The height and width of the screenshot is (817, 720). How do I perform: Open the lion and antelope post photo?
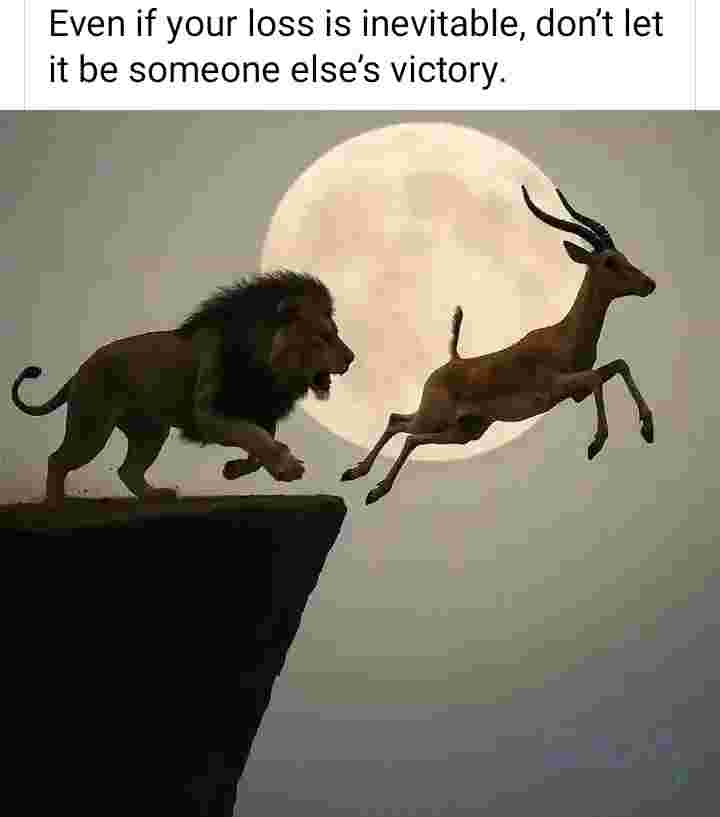(x=360, y=460)
